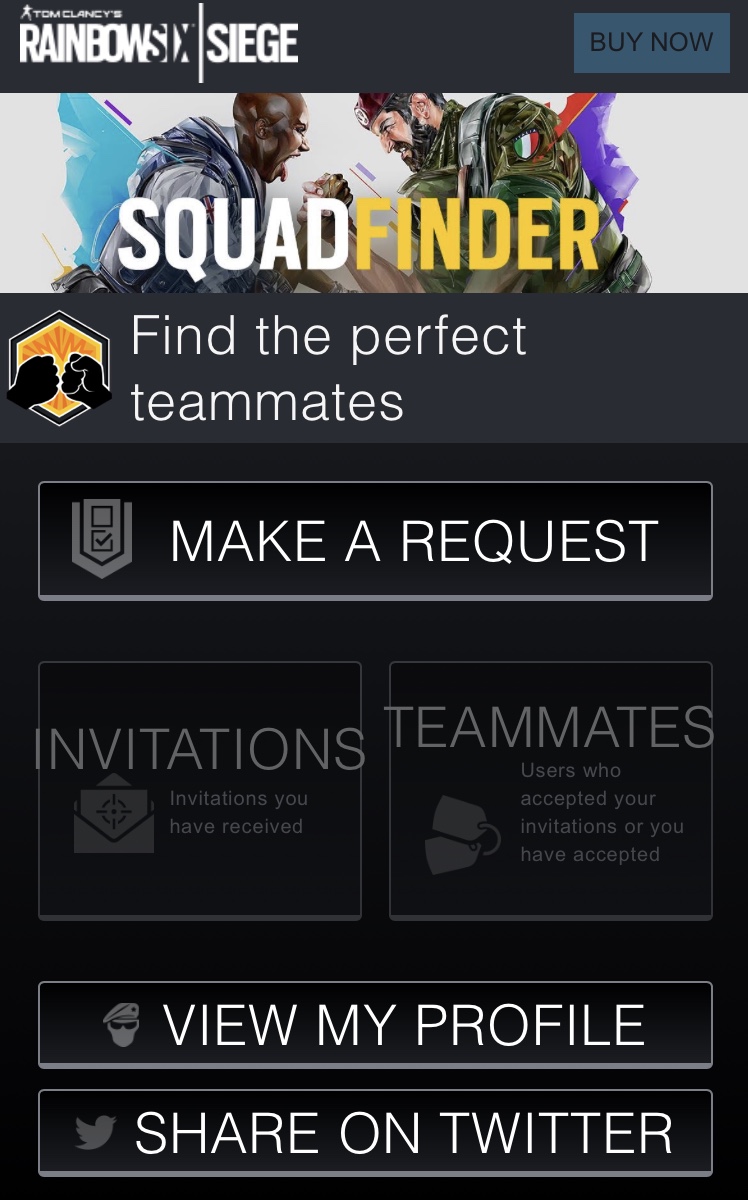View my profile
Viewport: 748px width, 1200px height.
tap(375, 1025)
